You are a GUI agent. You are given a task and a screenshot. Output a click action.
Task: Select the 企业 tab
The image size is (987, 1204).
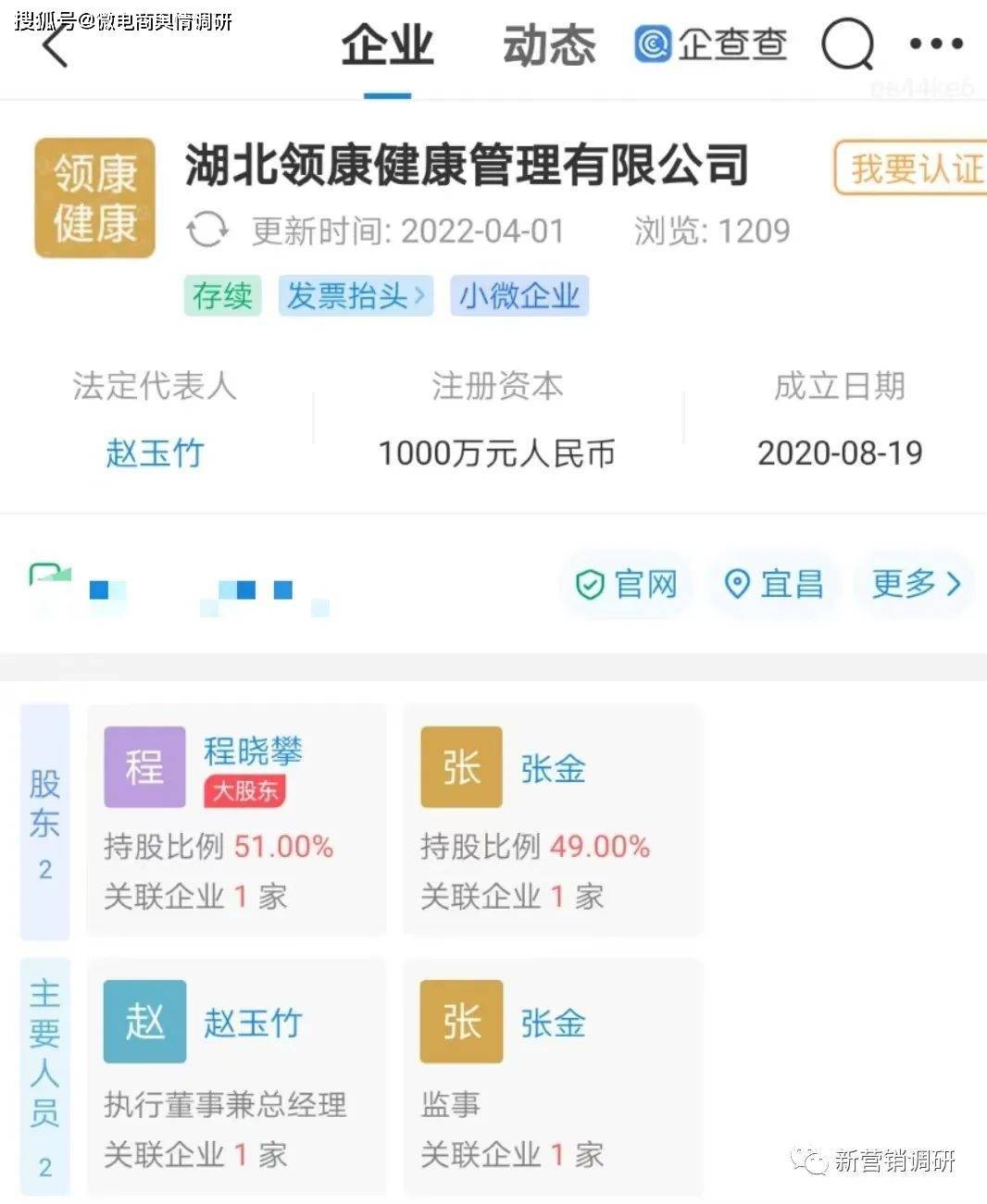(x=387, y=45)
